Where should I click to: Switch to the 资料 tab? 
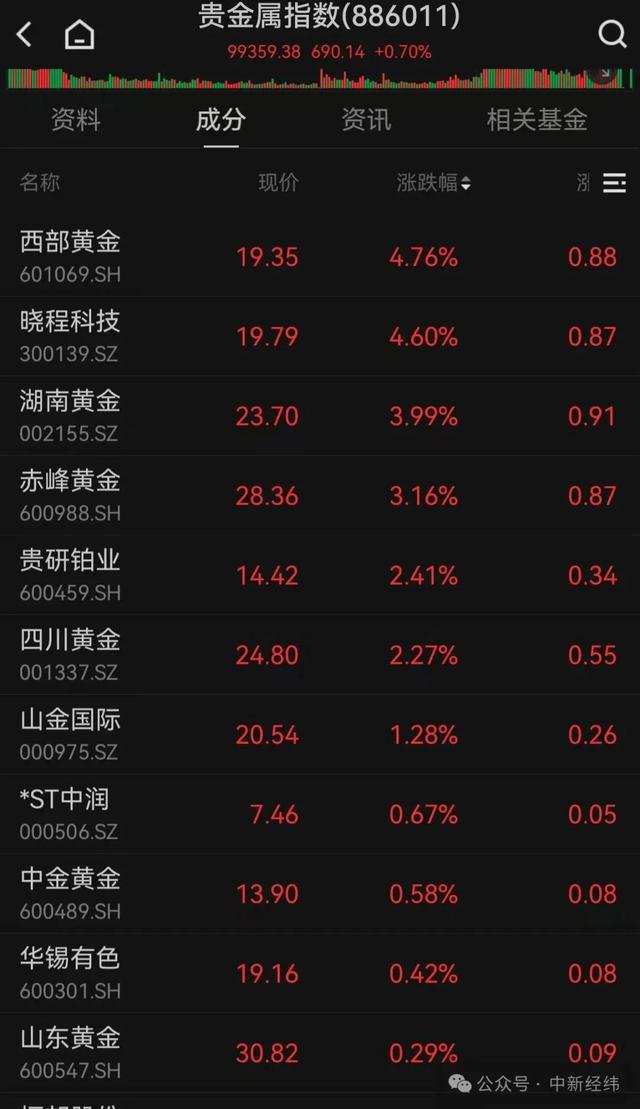click(x=76, y=120)
